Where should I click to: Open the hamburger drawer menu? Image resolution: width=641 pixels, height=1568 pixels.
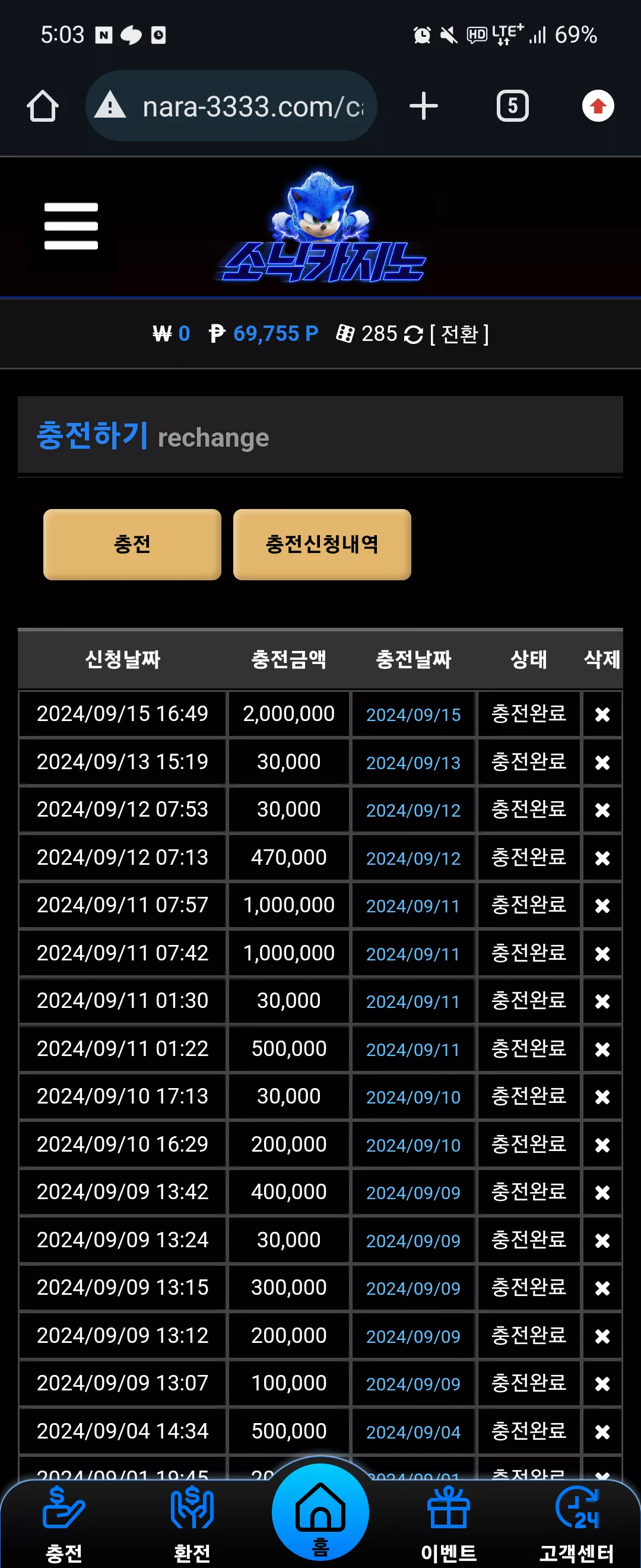tap(71, 226)
